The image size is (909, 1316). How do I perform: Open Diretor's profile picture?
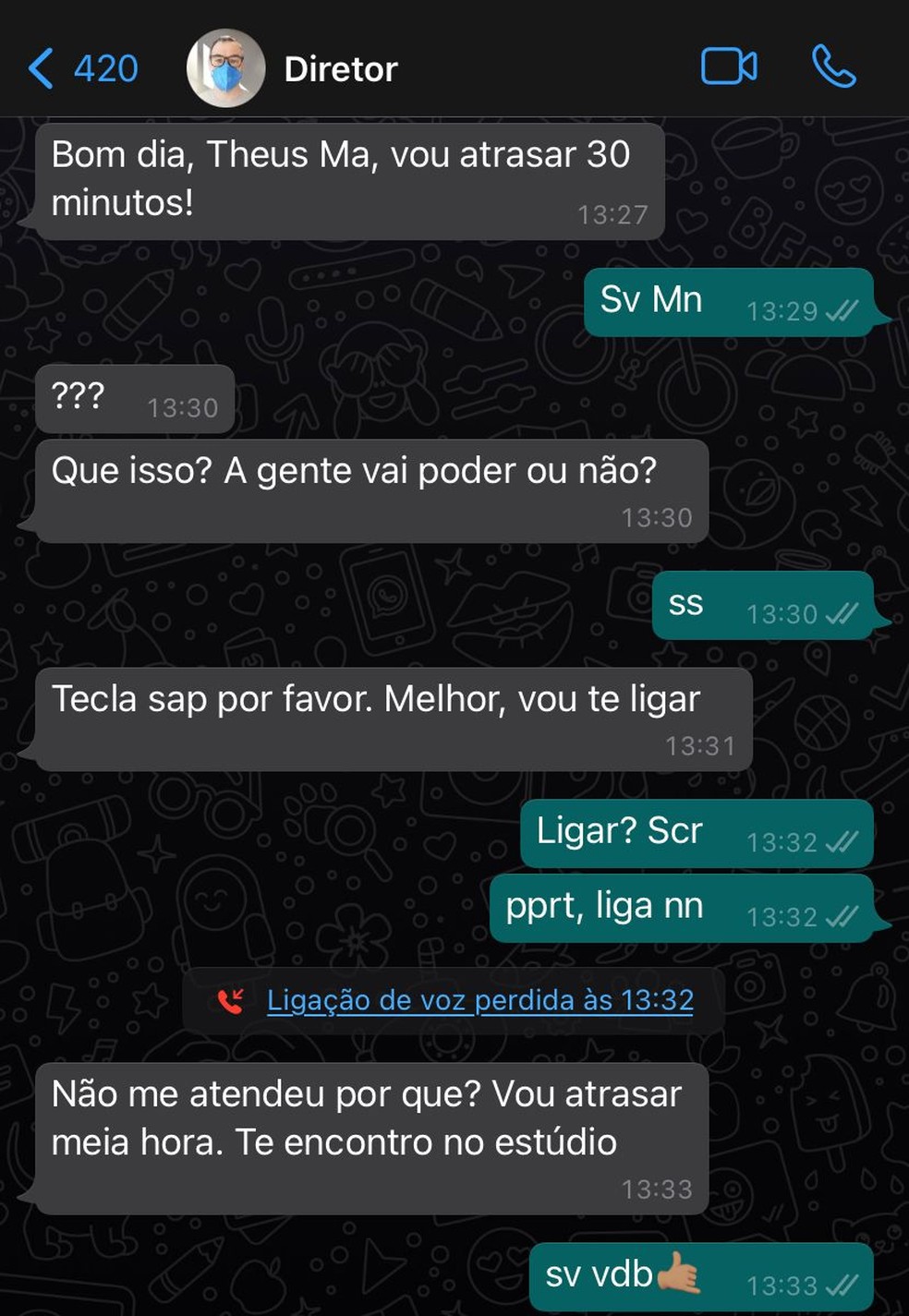tap(225, 66)
